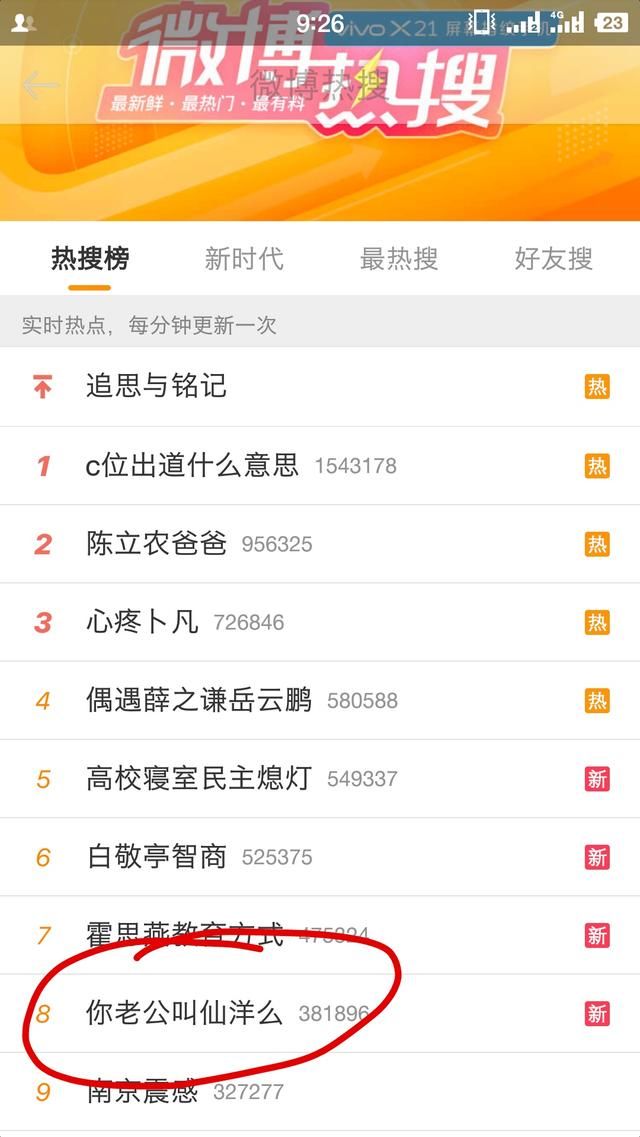640x1137 pixels.
Task: View the 陈立农爸爸 trending topic
Action: coord(157,544)
